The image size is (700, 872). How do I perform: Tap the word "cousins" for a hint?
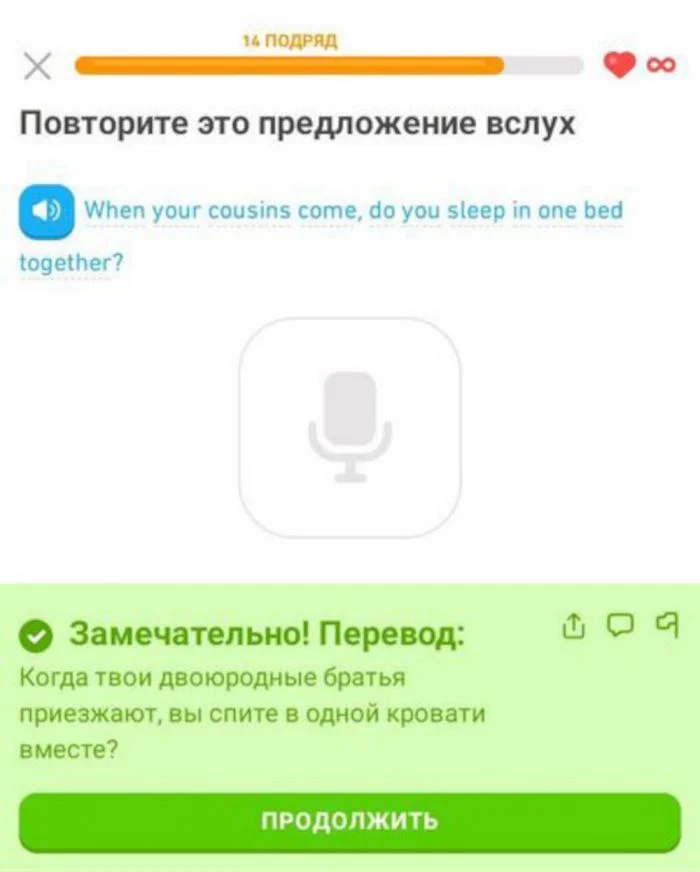tap(249, 212)
